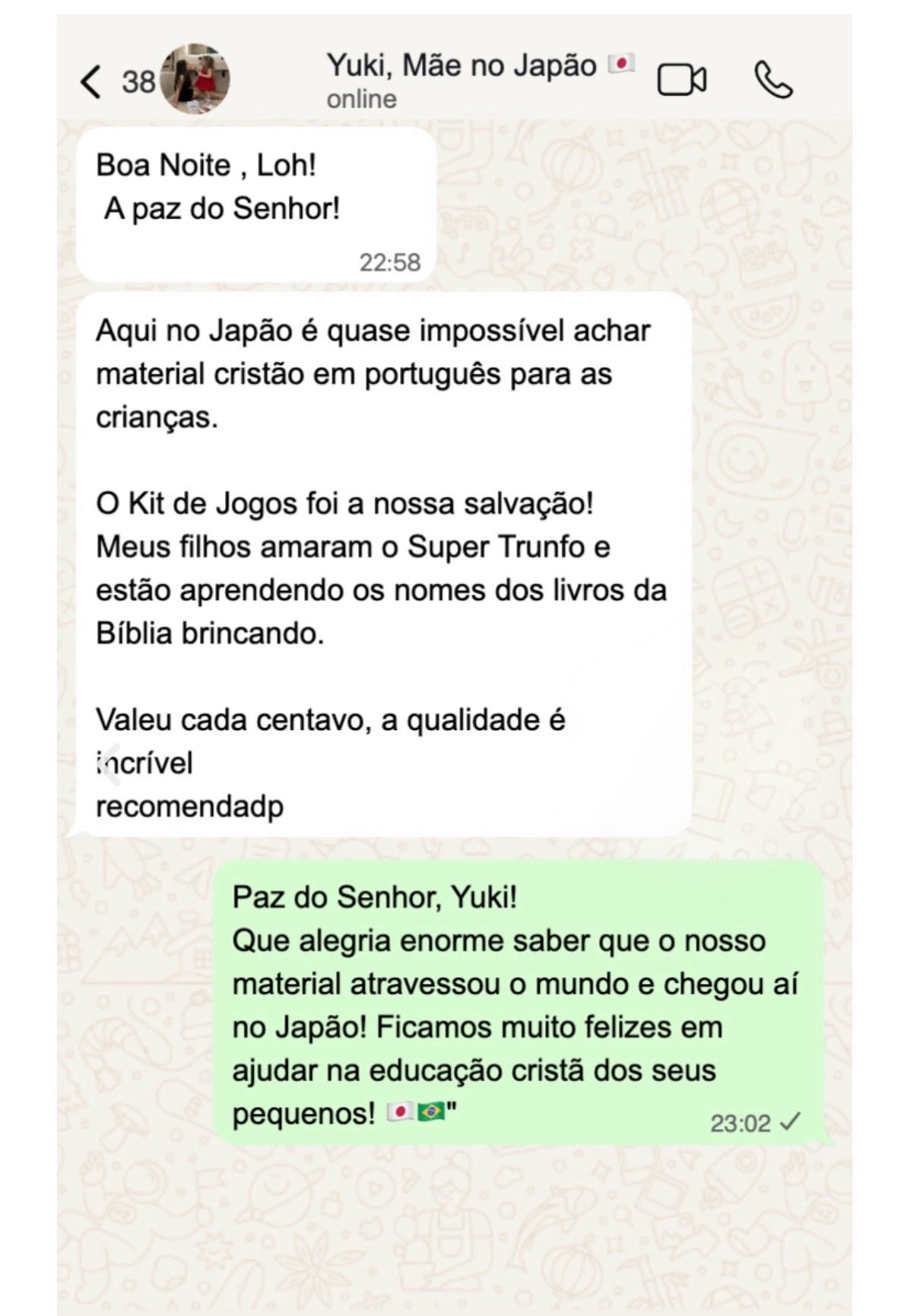Tap the Brazil flag emoji in the reply
Image resolution: width=917 pixels, height=1316 pixels.
[430, 1109]
